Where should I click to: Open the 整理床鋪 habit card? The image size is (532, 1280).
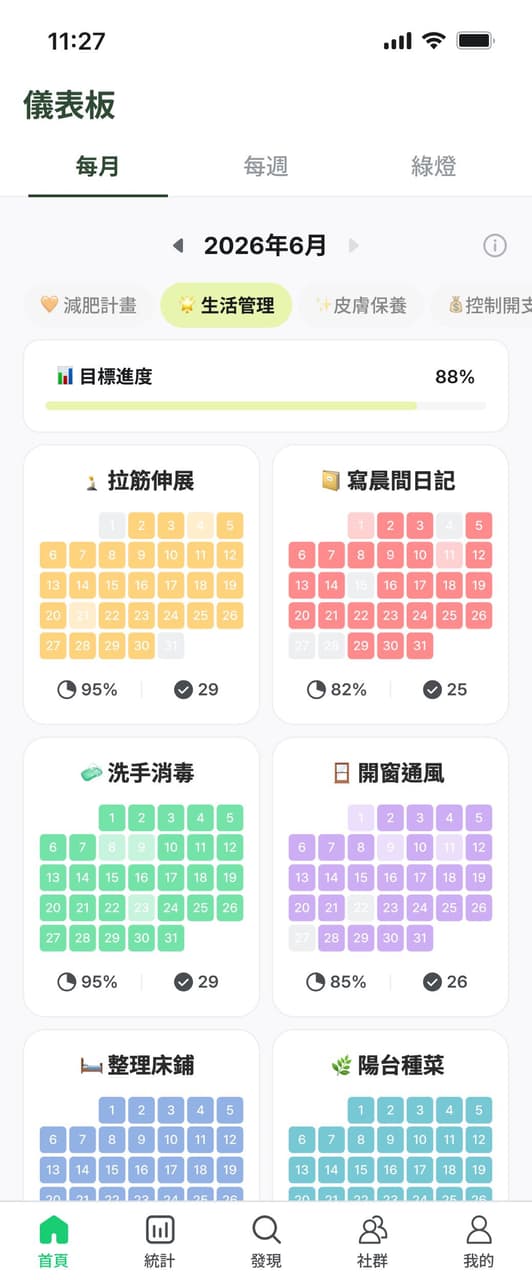pyautogui.click(x=141, y=1116)
